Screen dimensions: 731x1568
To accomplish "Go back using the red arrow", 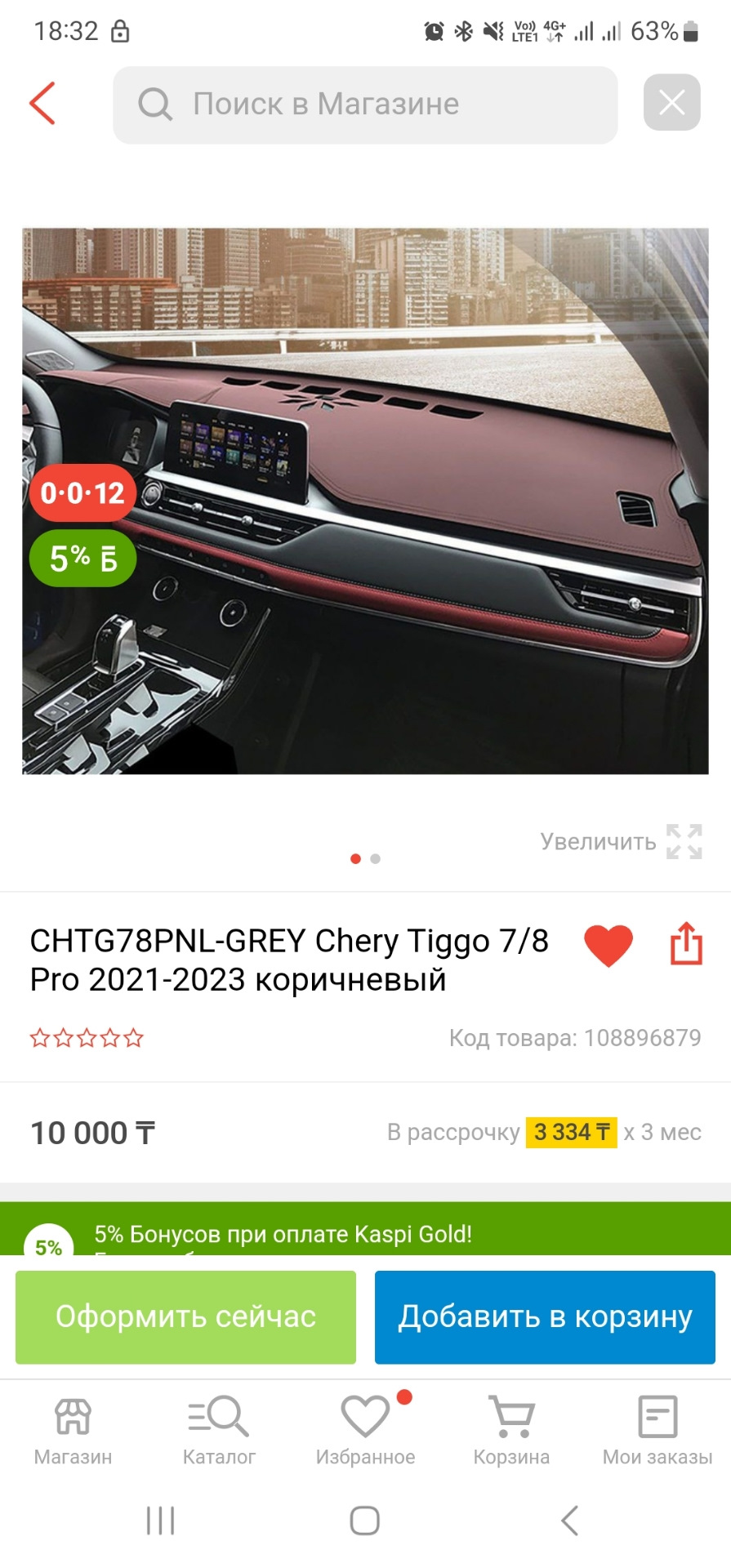I will (x=42, y=104).
